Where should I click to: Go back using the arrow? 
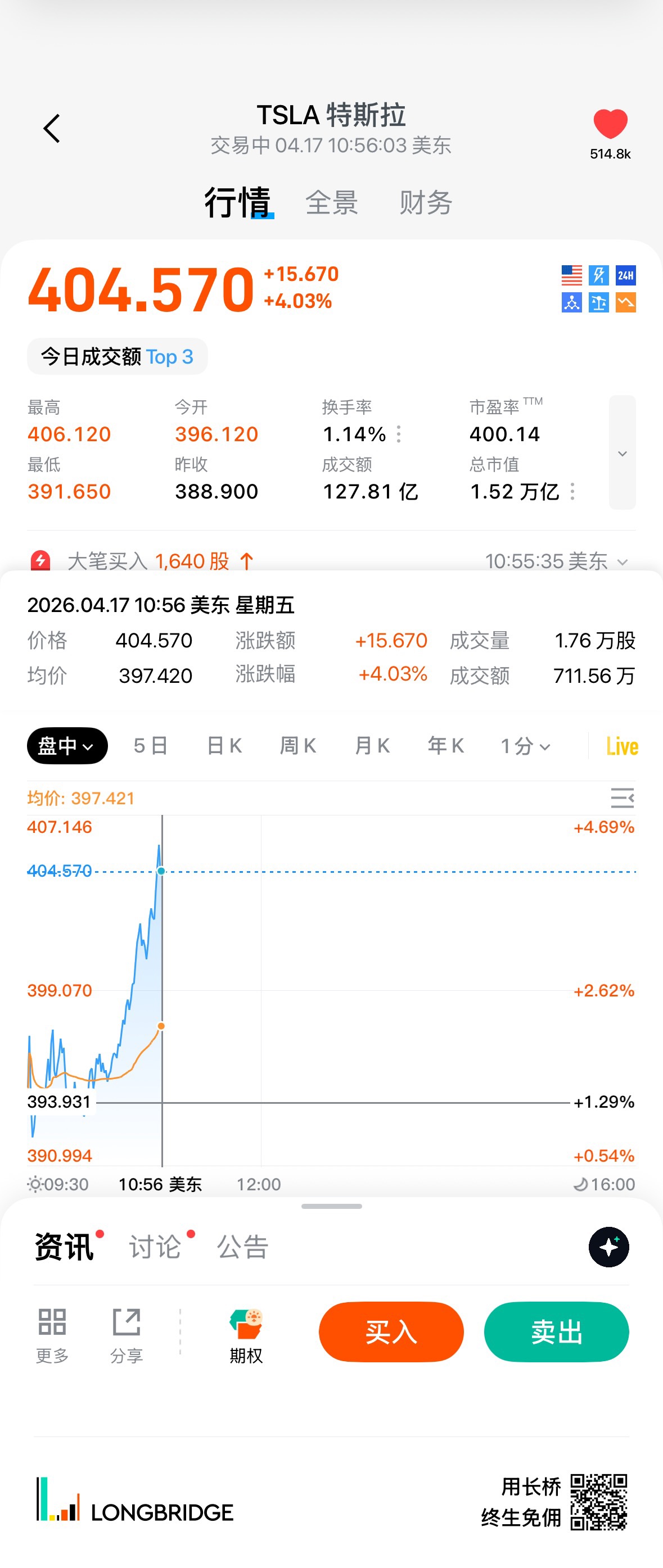tap(52, 129)
